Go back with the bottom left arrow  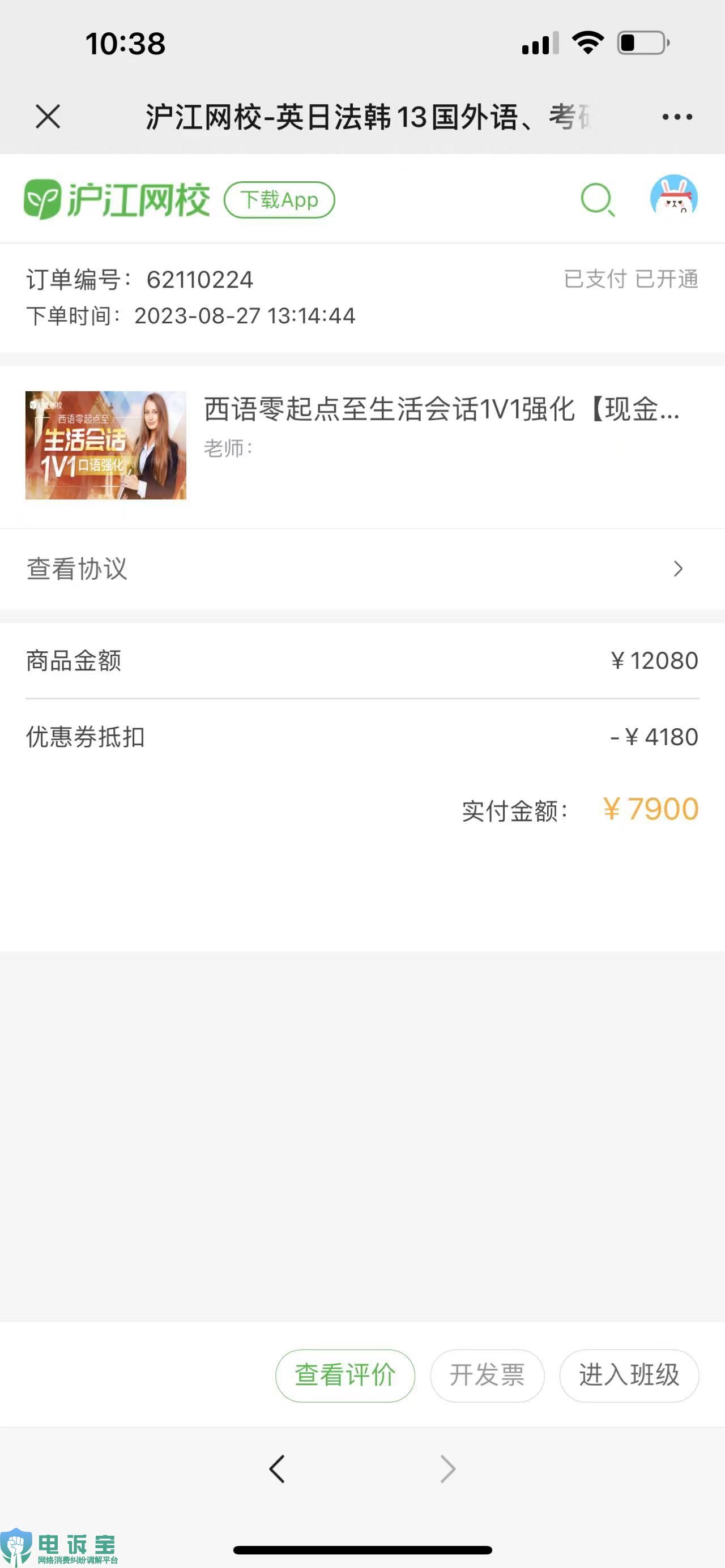(277, 1469)
